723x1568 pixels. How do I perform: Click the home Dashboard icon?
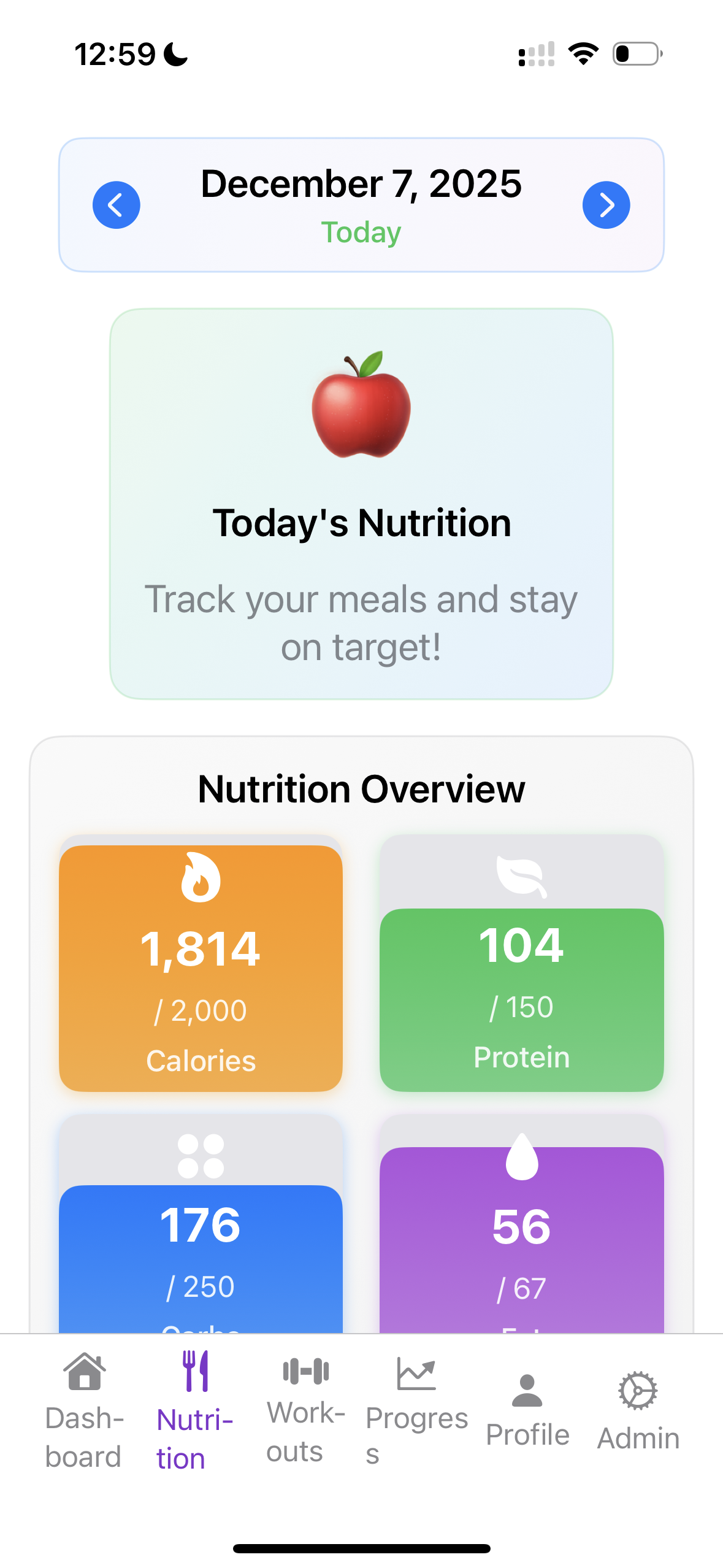point(84,1374)
